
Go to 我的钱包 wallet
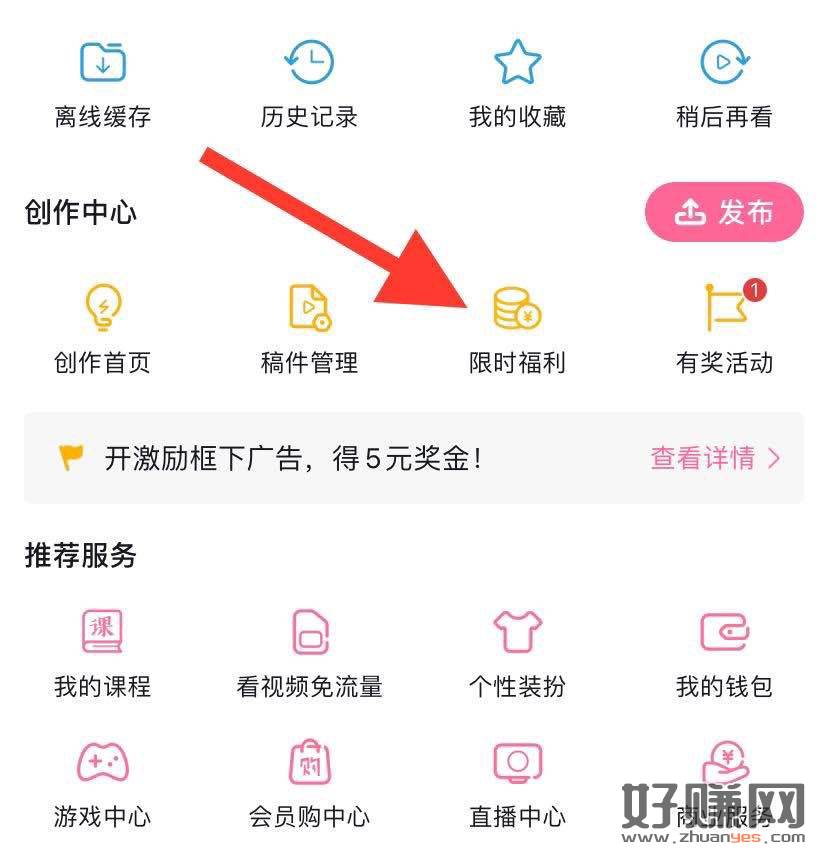coord(724,653)
